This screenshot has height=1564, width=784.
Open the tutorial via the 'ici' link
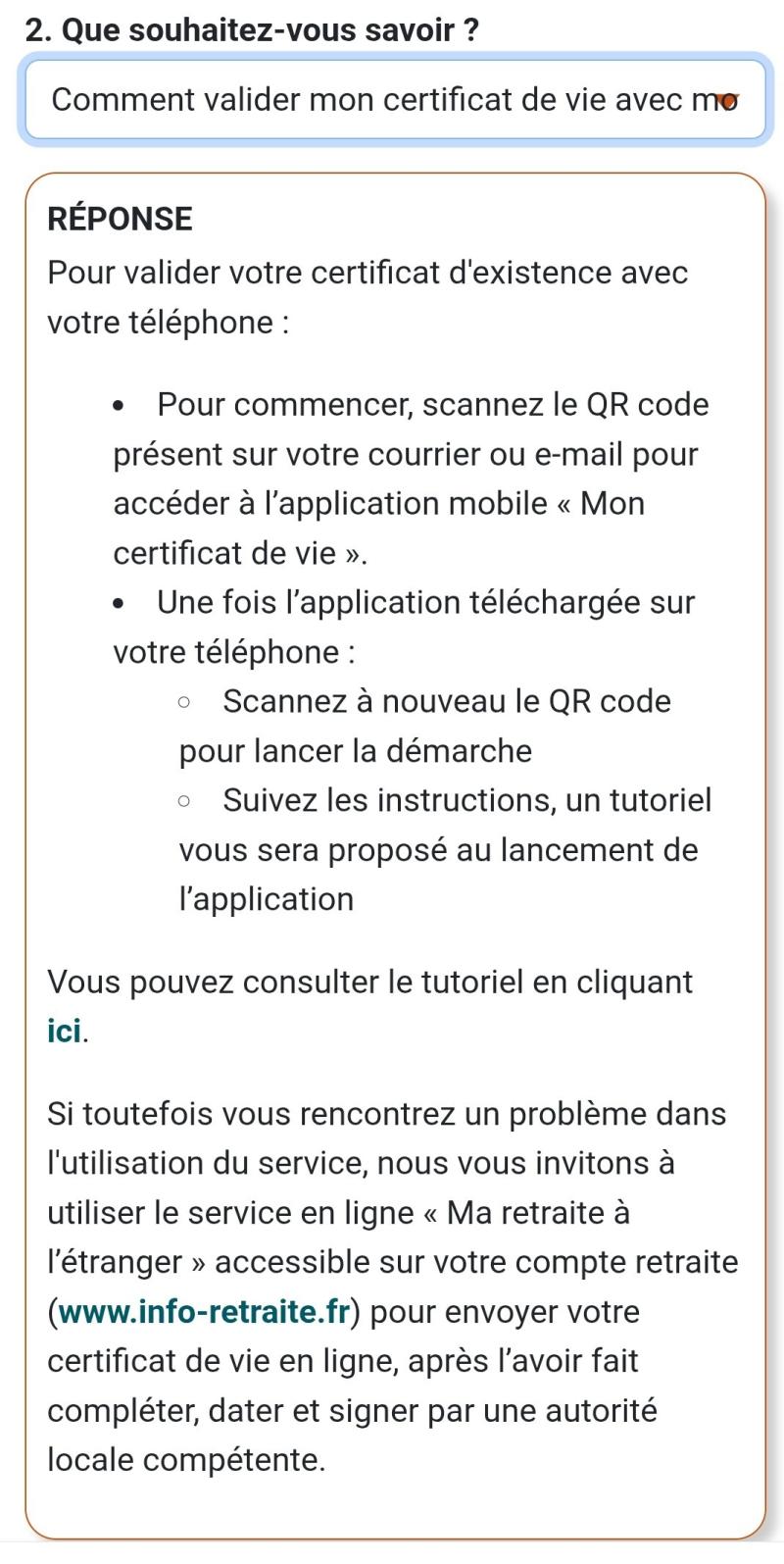64,1032
